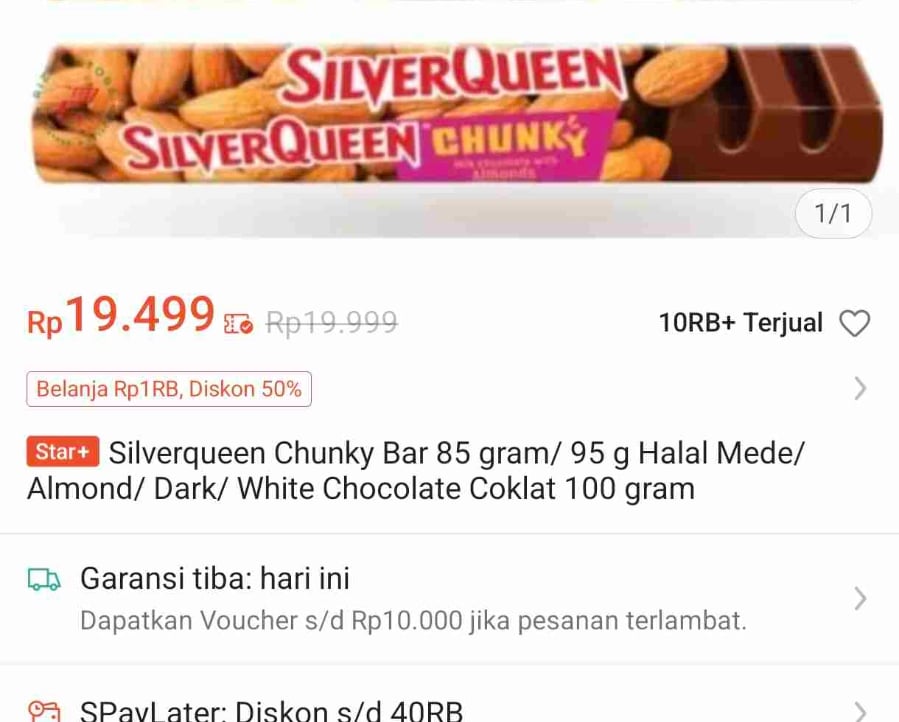Open Belanja Rp1RB, Diskon 50% voucher
The height and width of the screenshot is (722, 899).
(169, 389)
